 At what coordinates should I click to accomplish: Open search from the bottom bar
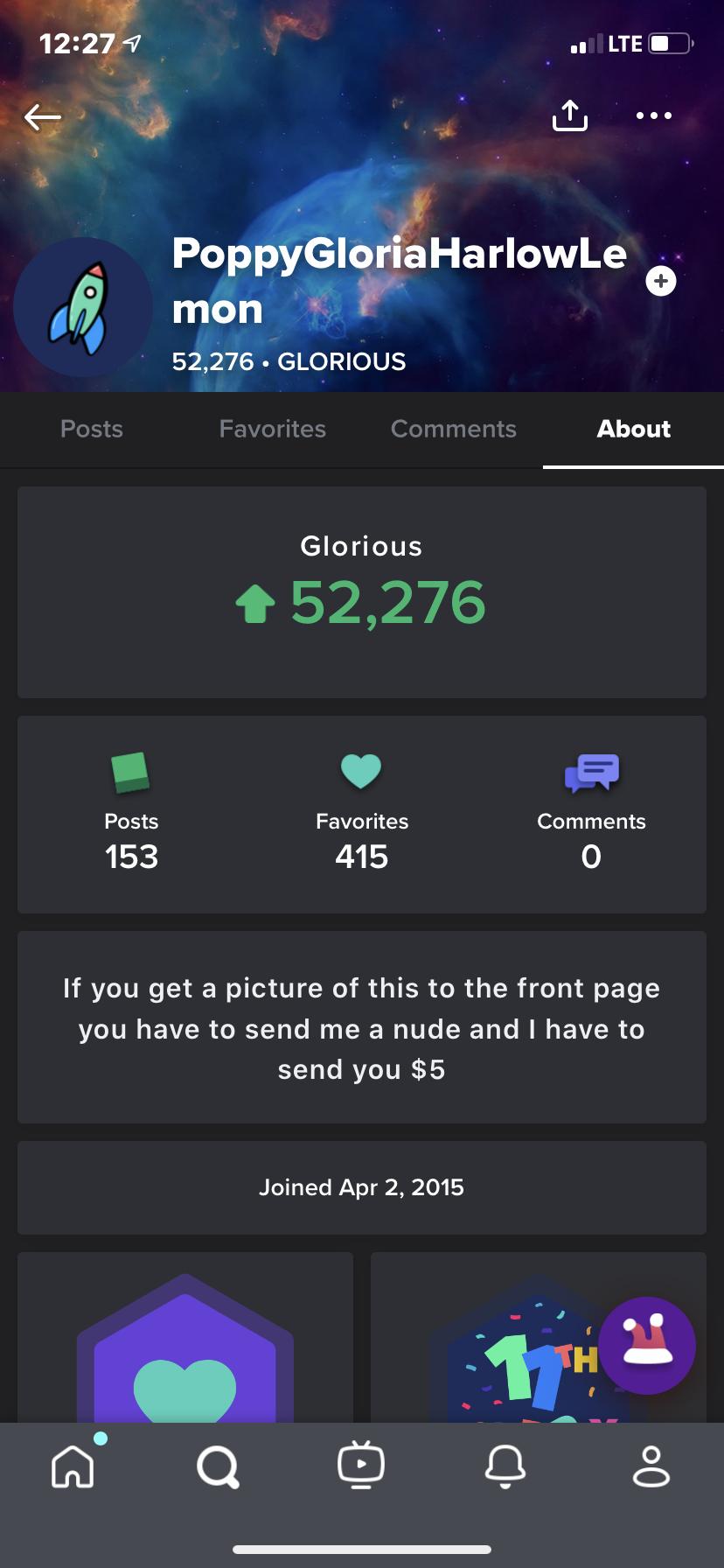click(218, 1466)
